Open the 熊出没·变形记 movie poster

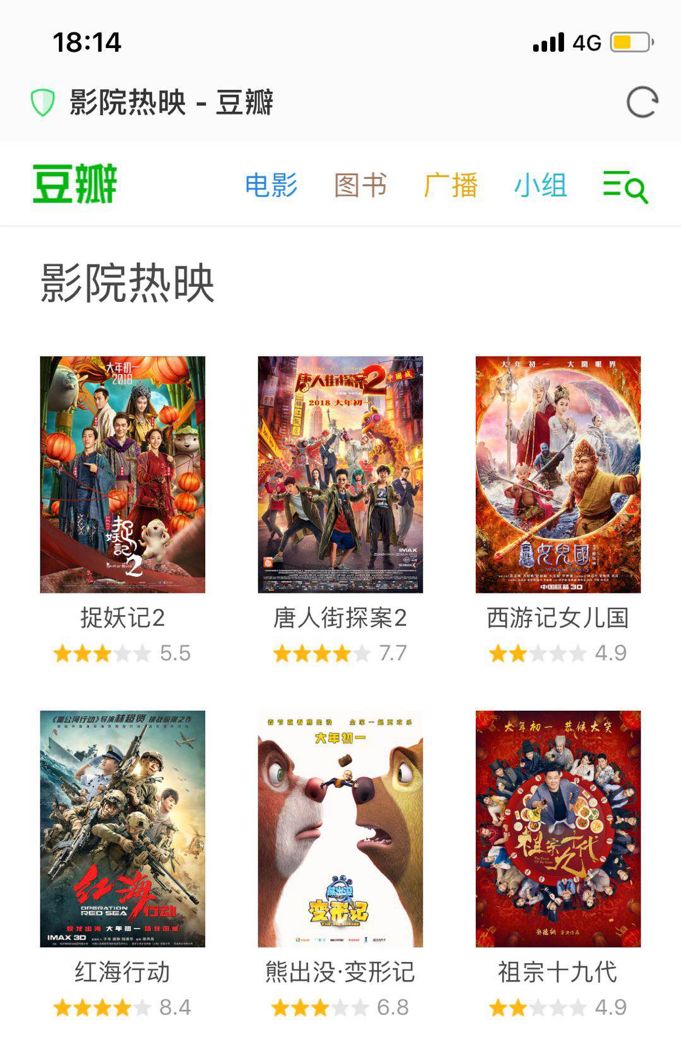[340, 829]
